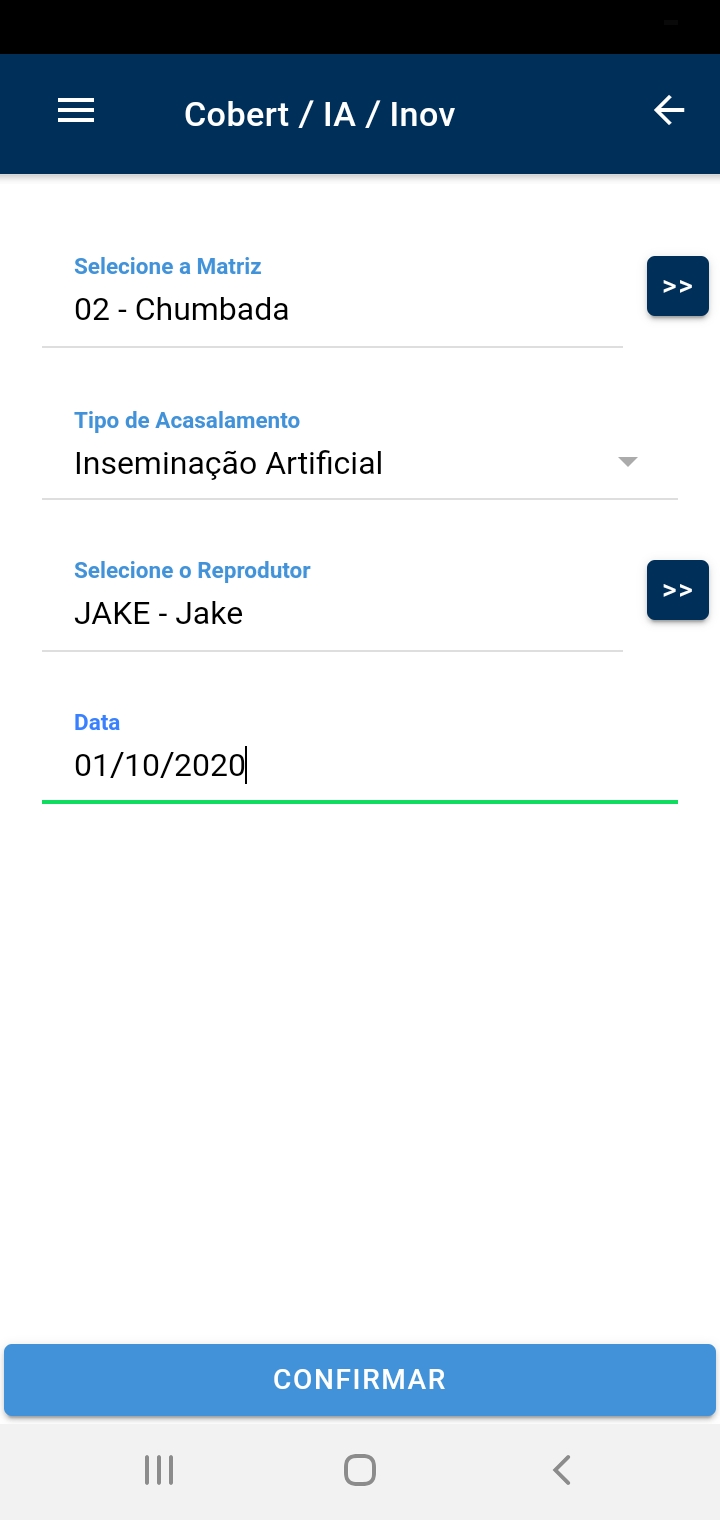Go to the home screen via the system home button
The image size is (720, 1520).
tap(360, 1470)
